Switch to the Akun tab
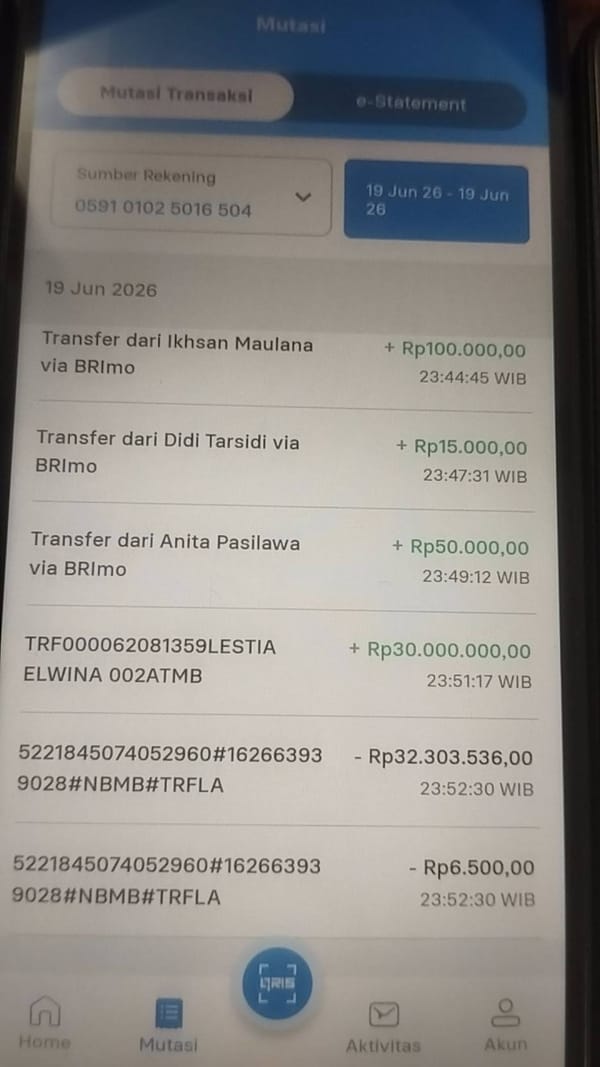This screenshot has height=1067, width=600. pos(506,1025)
